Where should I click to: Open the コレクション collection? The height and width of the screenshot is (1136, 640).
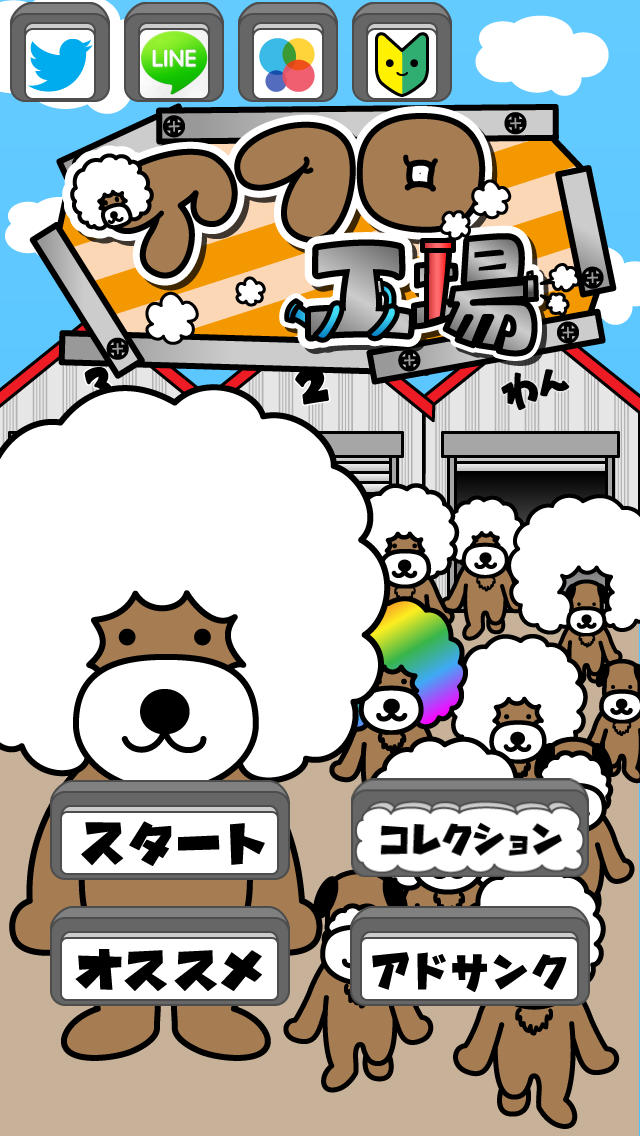470,840
